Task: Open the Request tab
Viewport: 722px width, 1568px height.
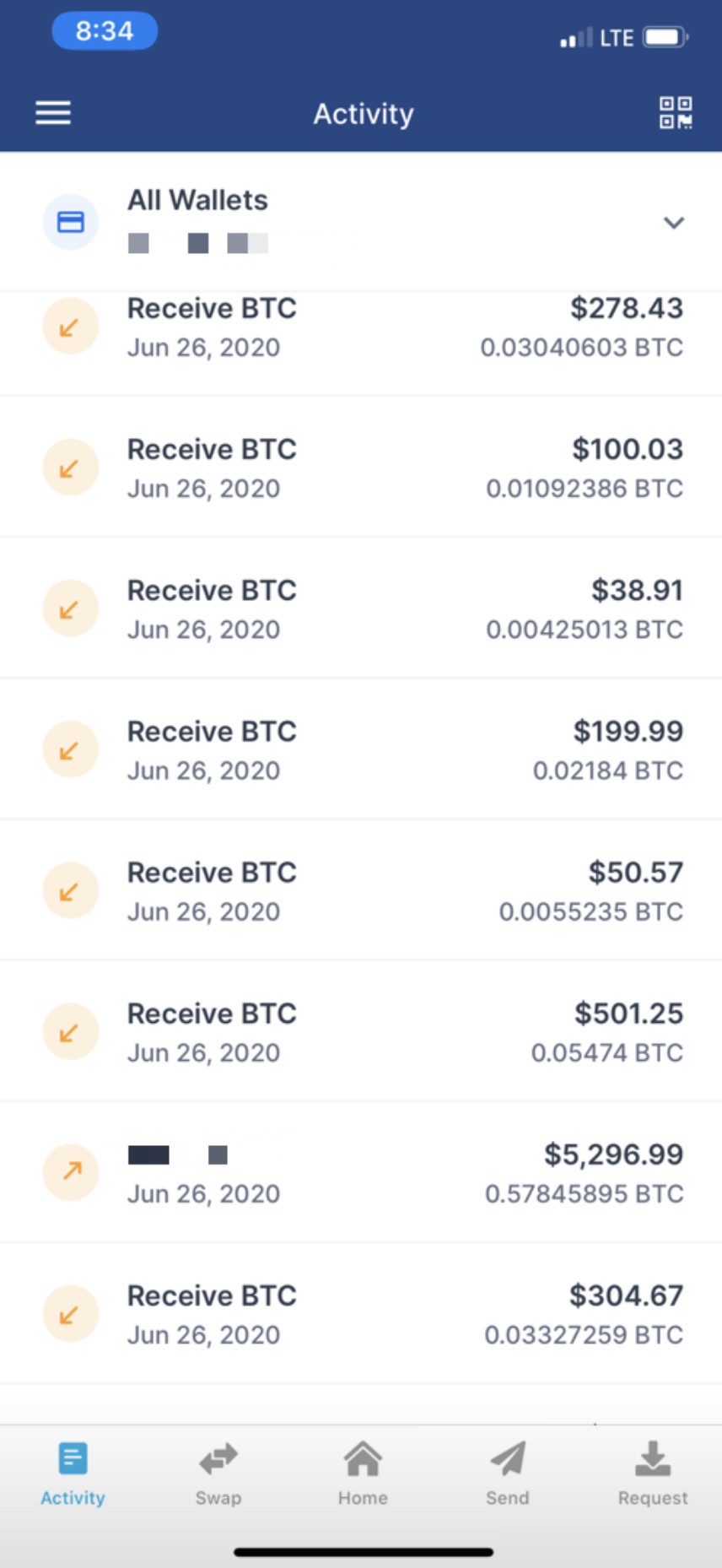Action: point(653,1473)
